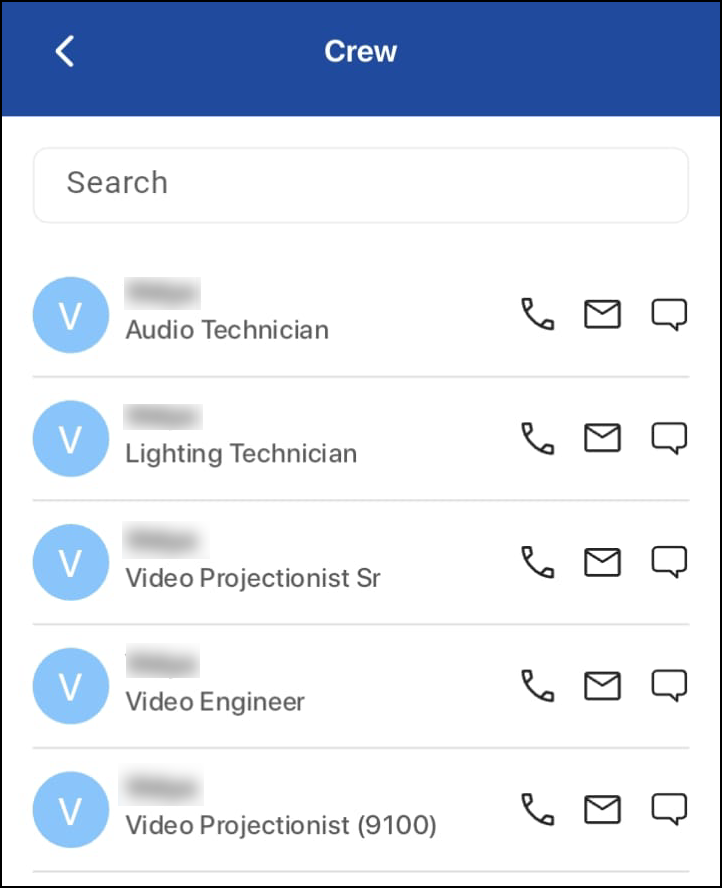This screenshot has width=722, height=888.
Task: Chat with the Video Projectionist Sr
Action: click(669, 562)
